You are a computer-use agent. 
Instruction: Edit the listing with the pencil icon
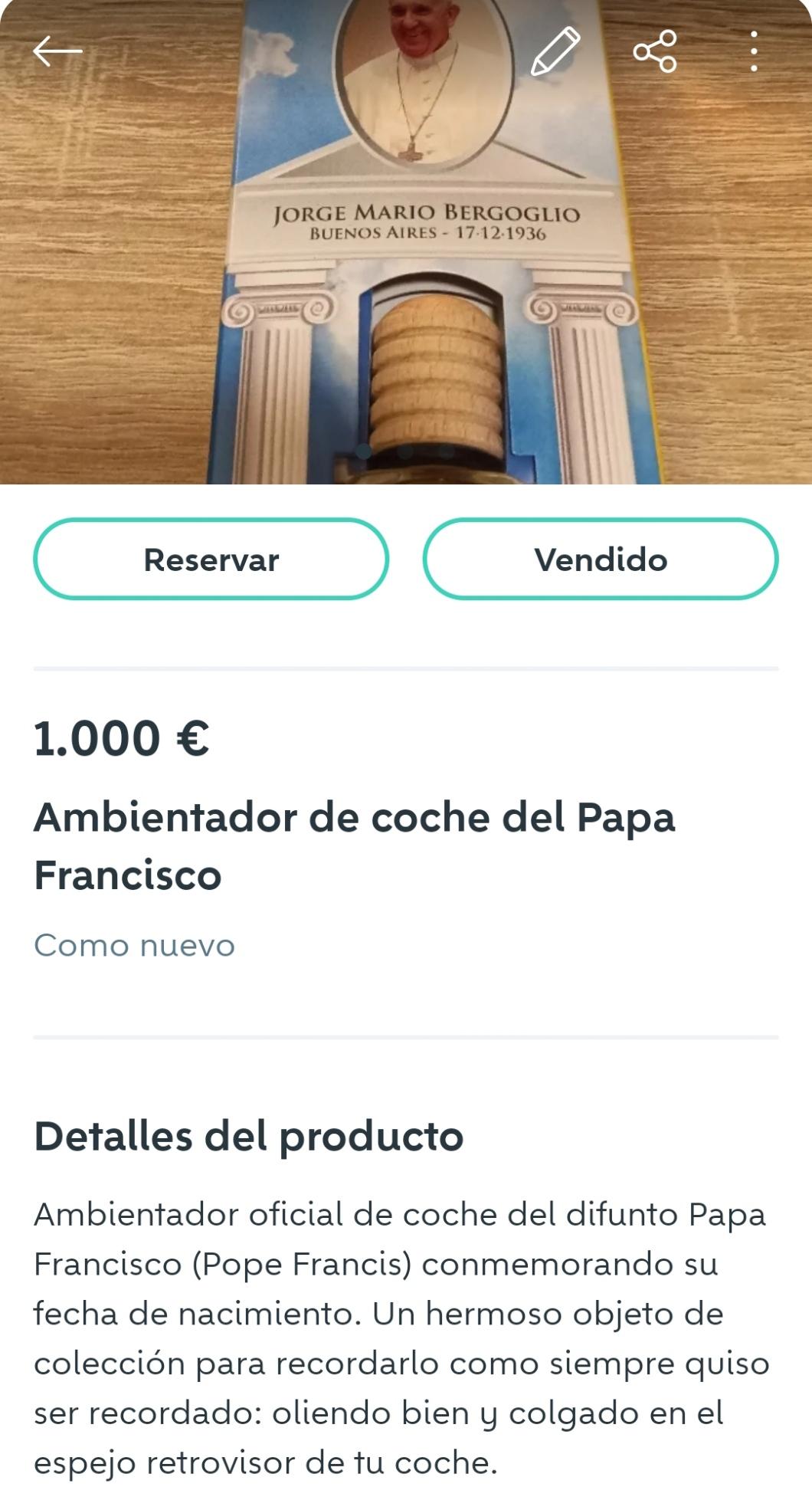555,51
